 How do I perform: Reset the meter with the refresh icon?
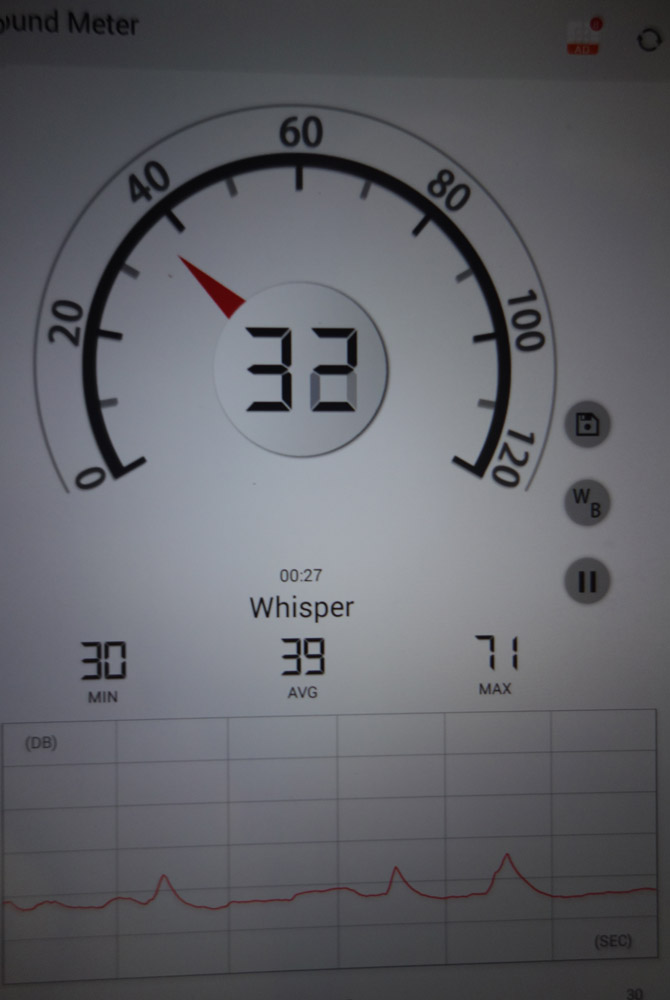[x=649, y=39]
